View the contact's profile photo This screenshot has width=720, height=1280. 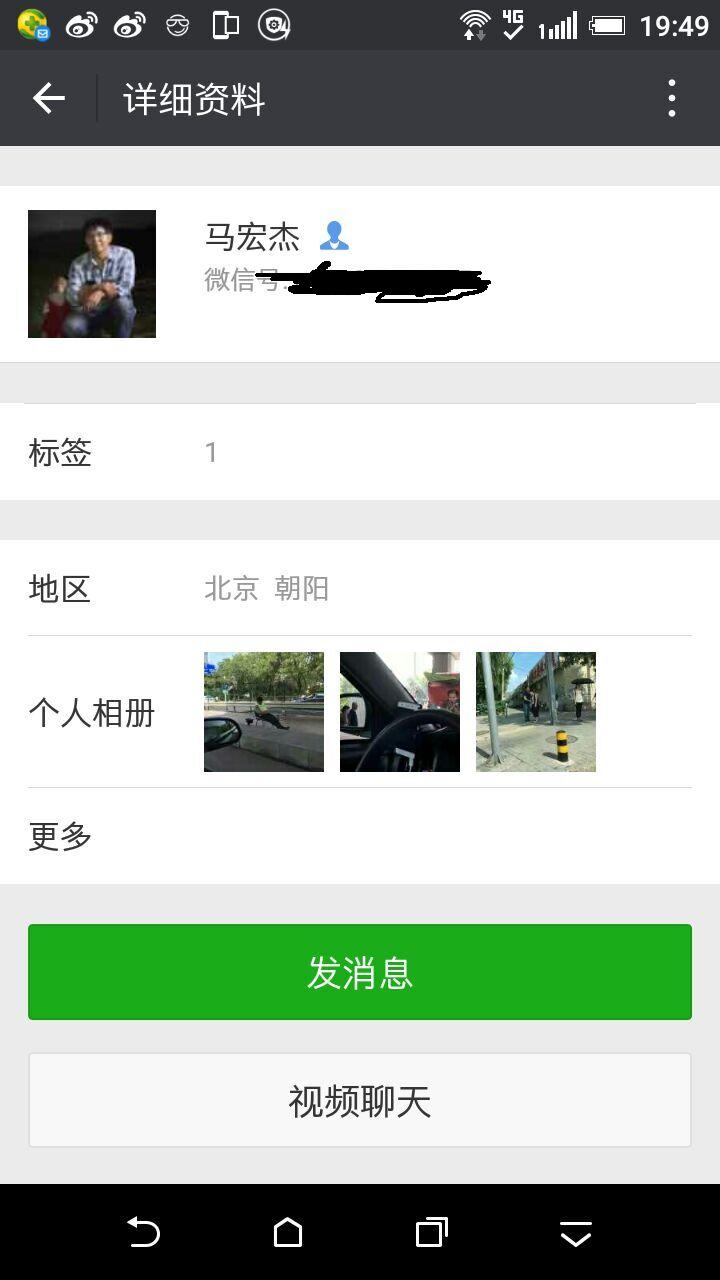pyautogui.click(x=92, y=274)
